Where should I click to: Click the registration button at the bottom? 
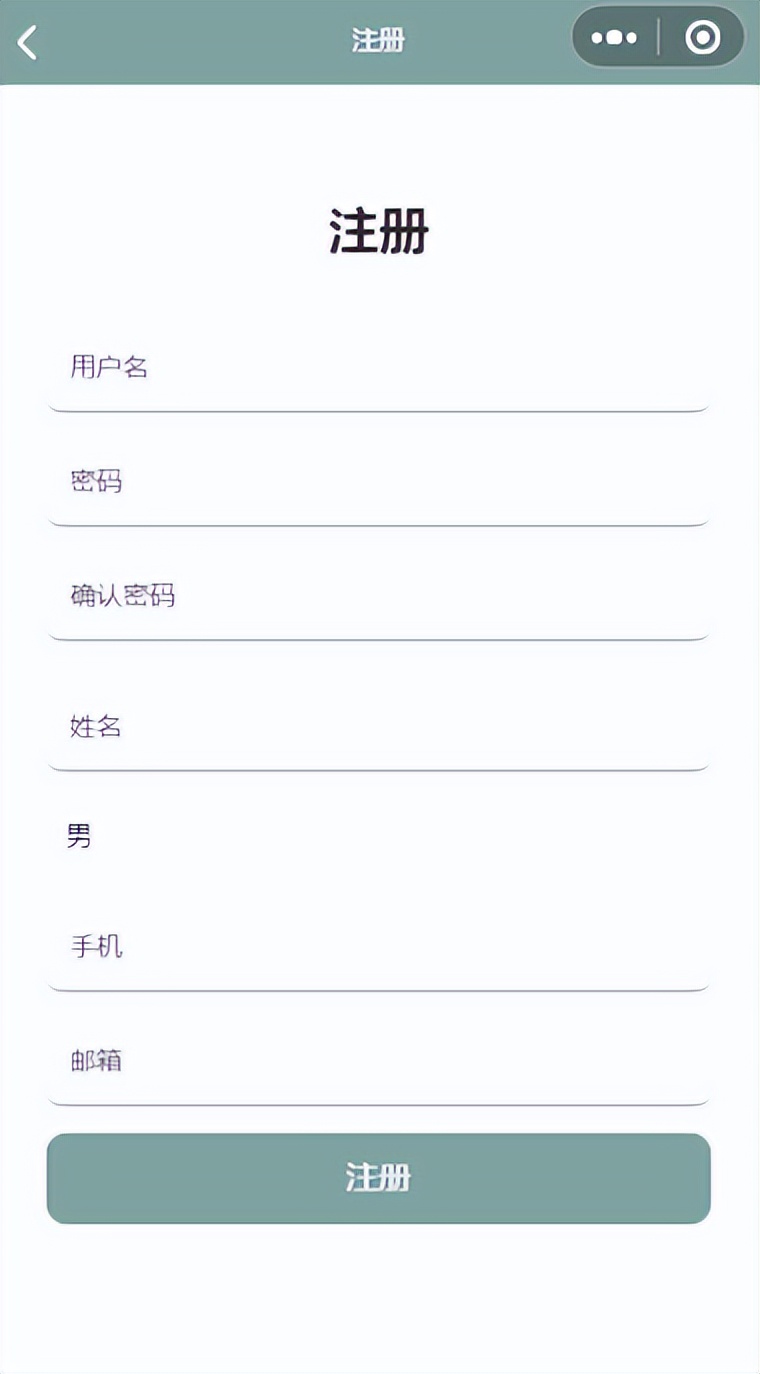[378, 1179]
